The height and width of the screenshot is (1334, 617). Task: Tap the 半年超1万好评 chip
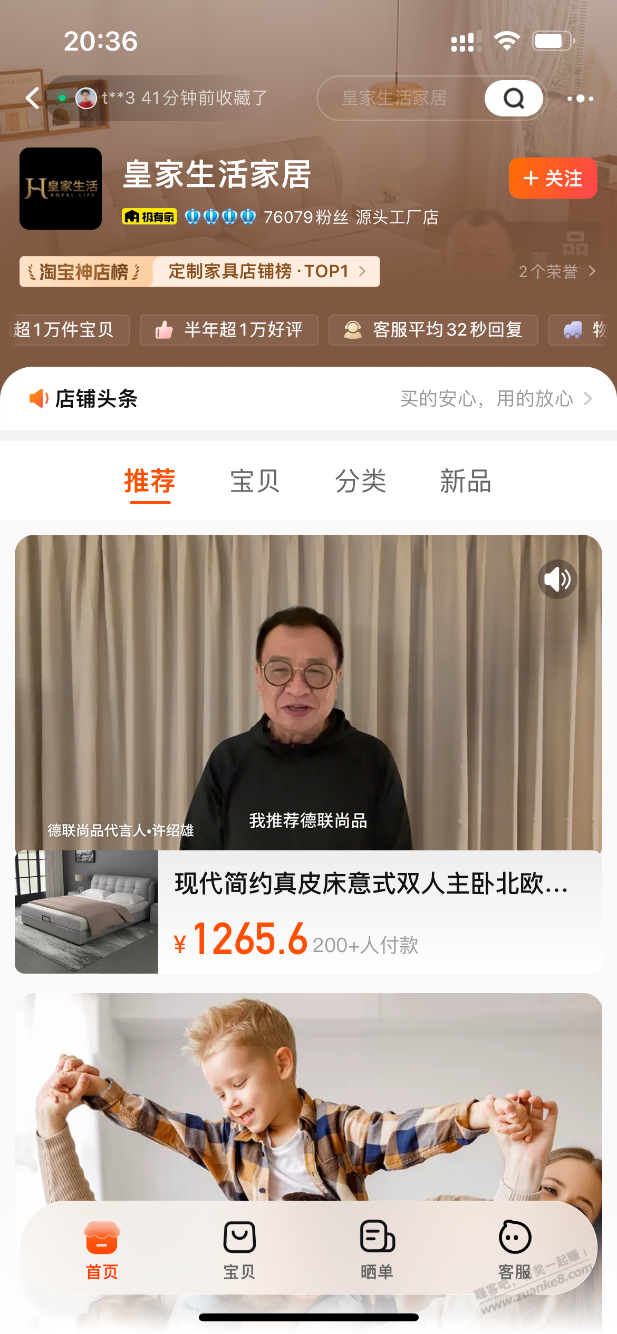[x=229, y=330]
